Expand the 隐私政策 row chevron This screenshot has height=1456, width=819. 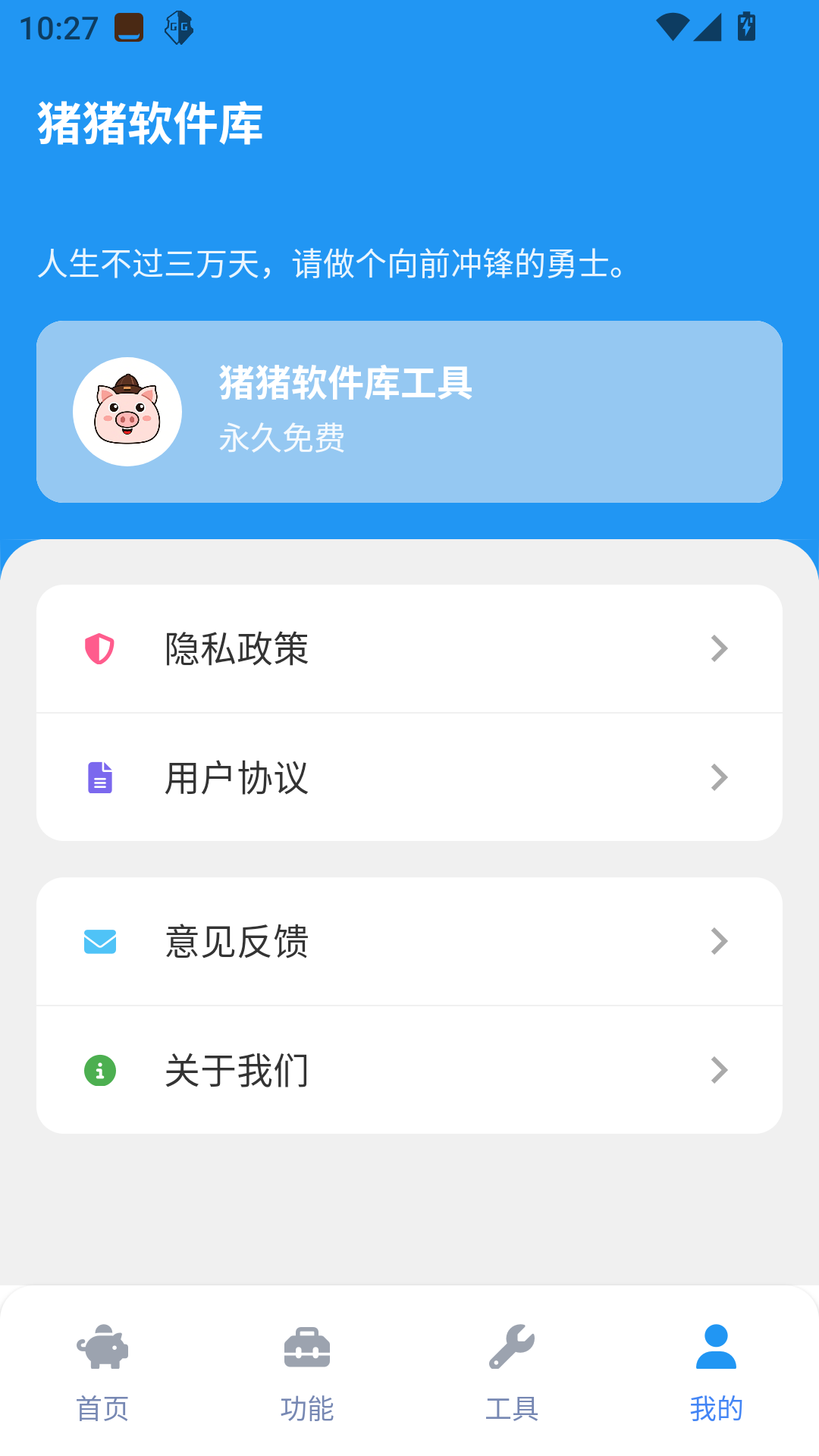pos(719,648)
